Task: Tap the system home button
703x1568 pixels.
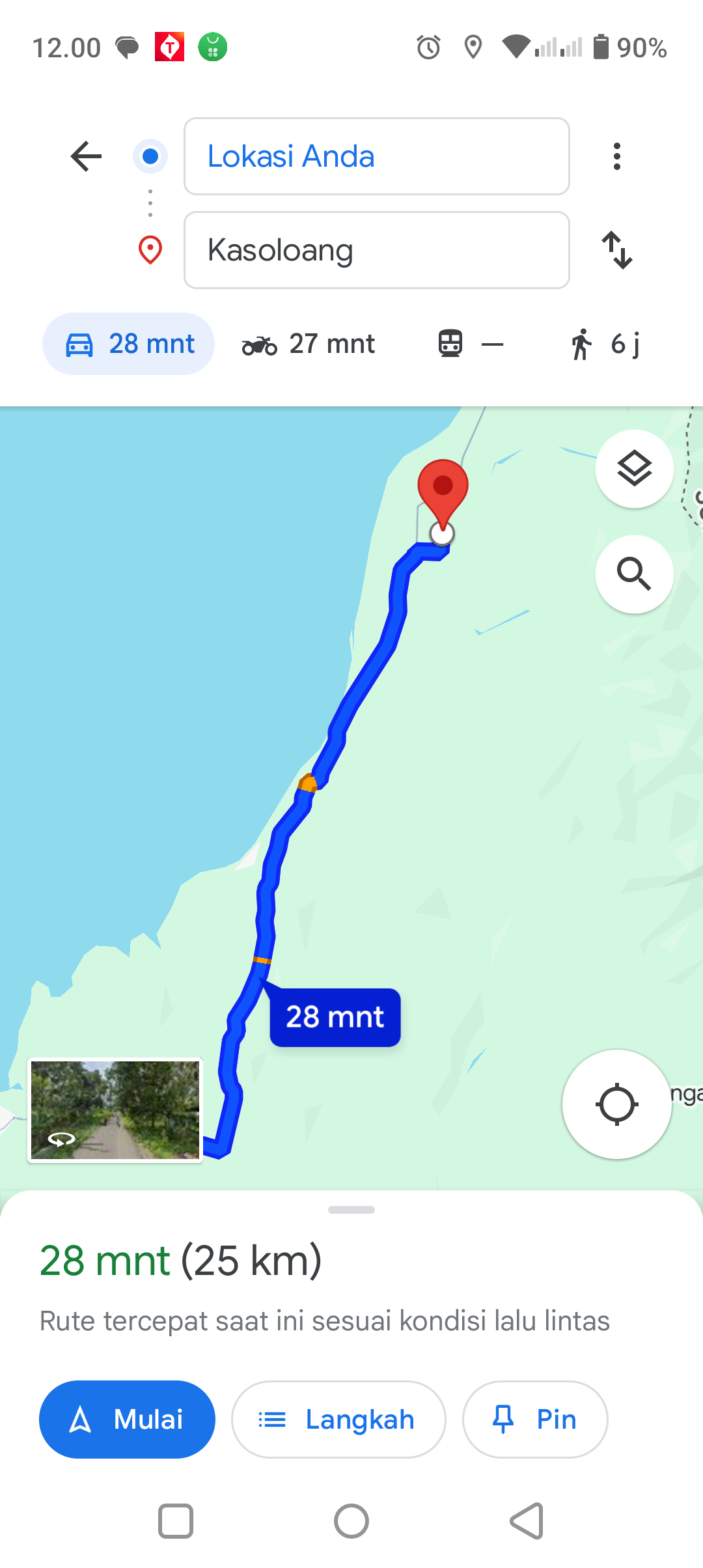Action: pyautogui.click(x=351, y=1522)
